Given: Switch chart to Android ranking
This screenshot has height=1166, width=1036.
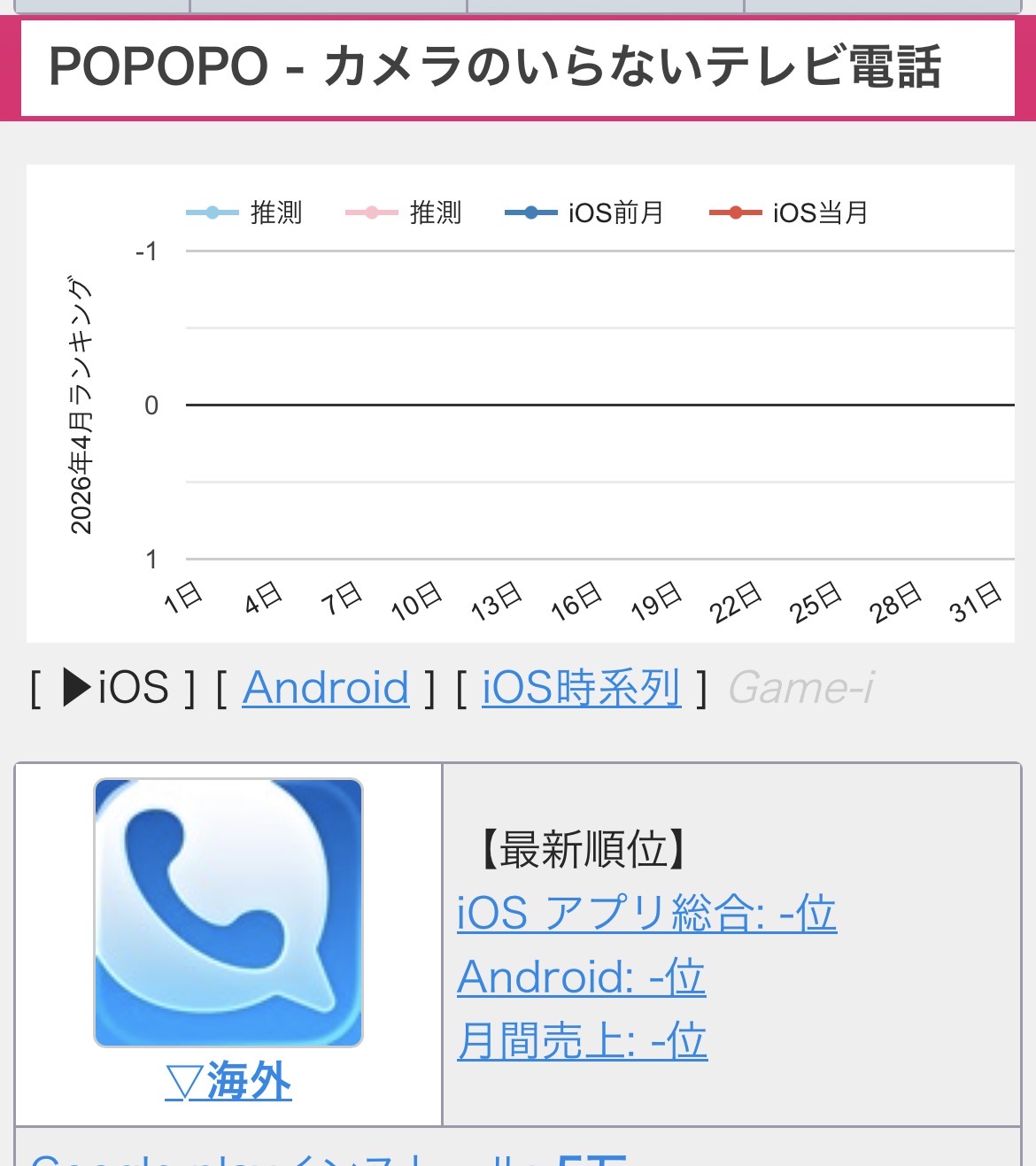Looking at the screenshot, I should 326,688.
